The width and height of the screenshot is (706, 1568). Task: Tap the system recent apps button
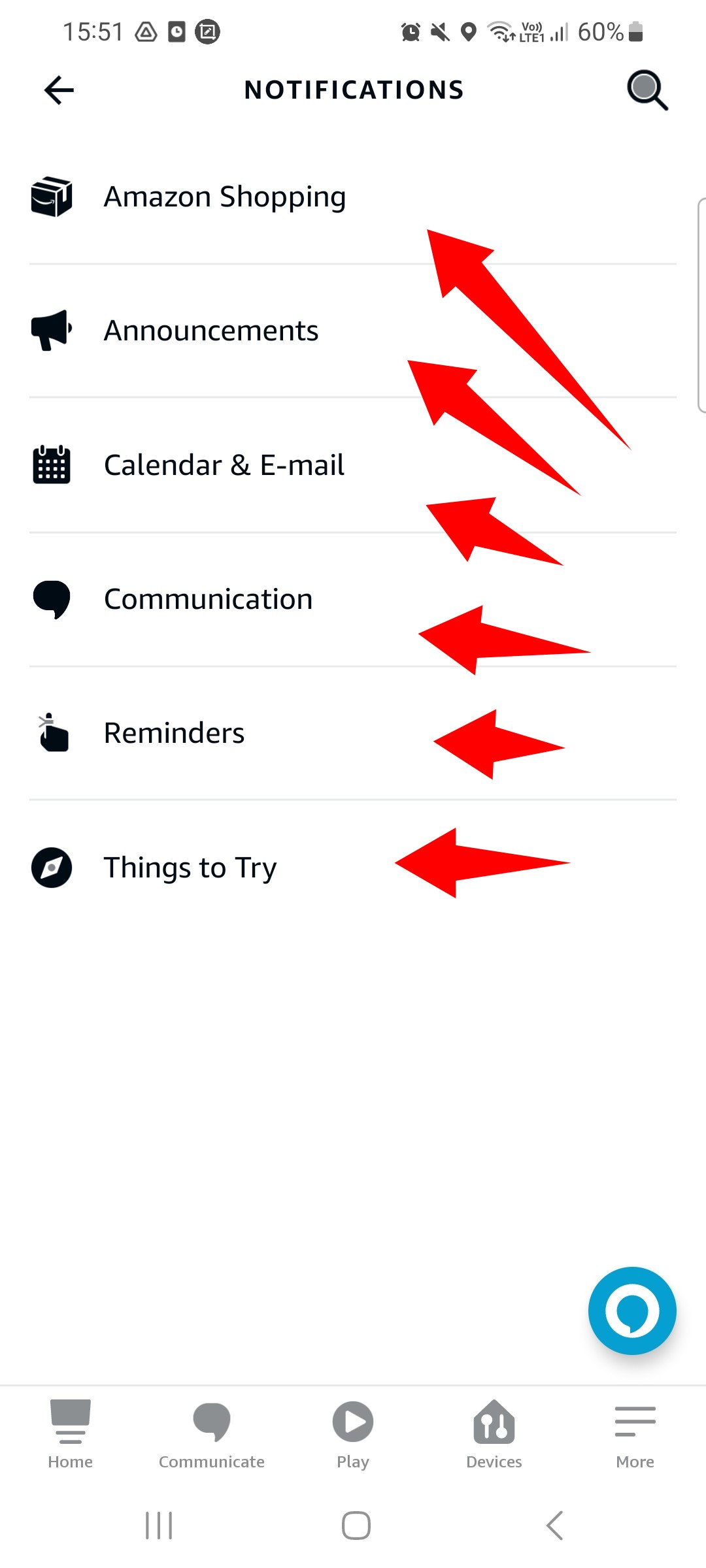[159, 1526]
